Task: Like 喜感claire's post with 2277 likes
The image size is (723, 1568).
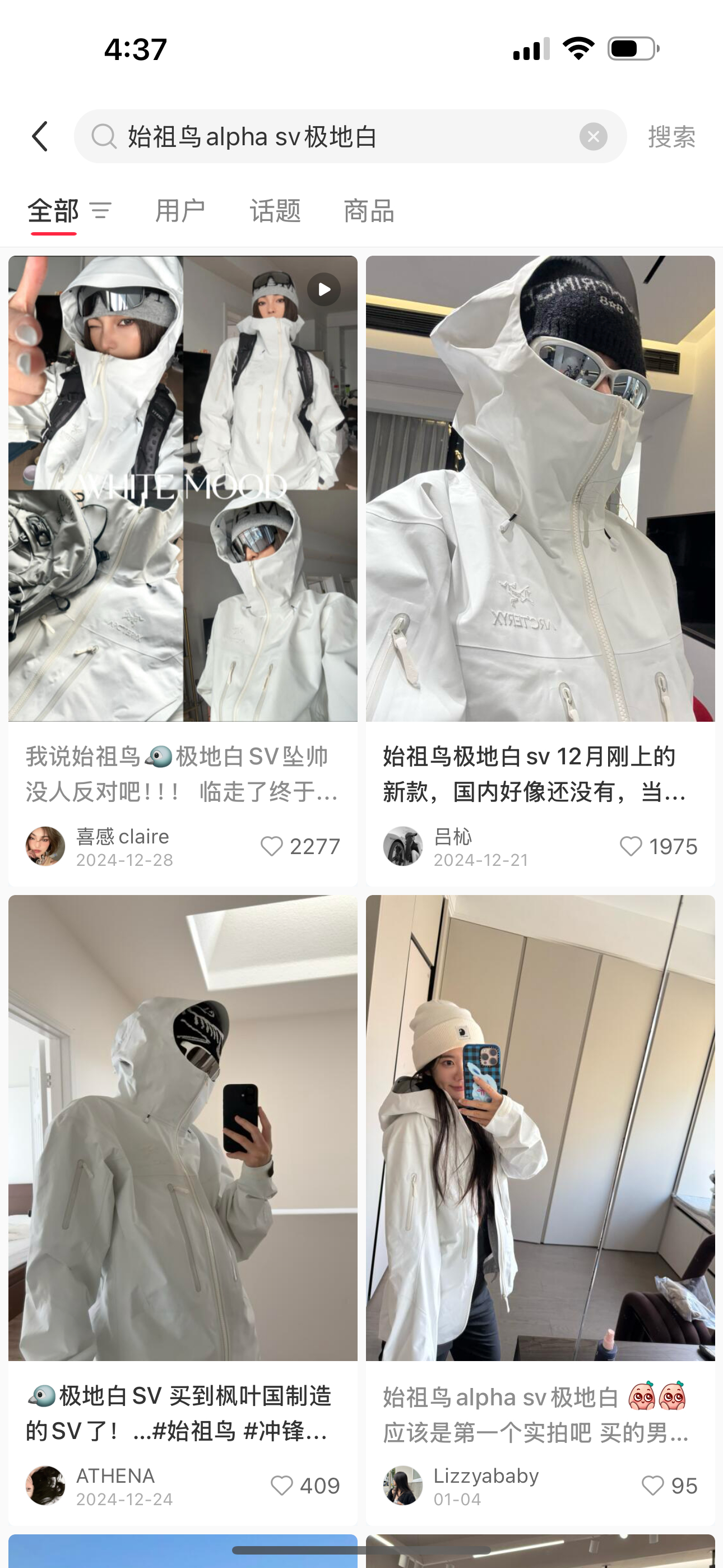Action: coord(272,846)
